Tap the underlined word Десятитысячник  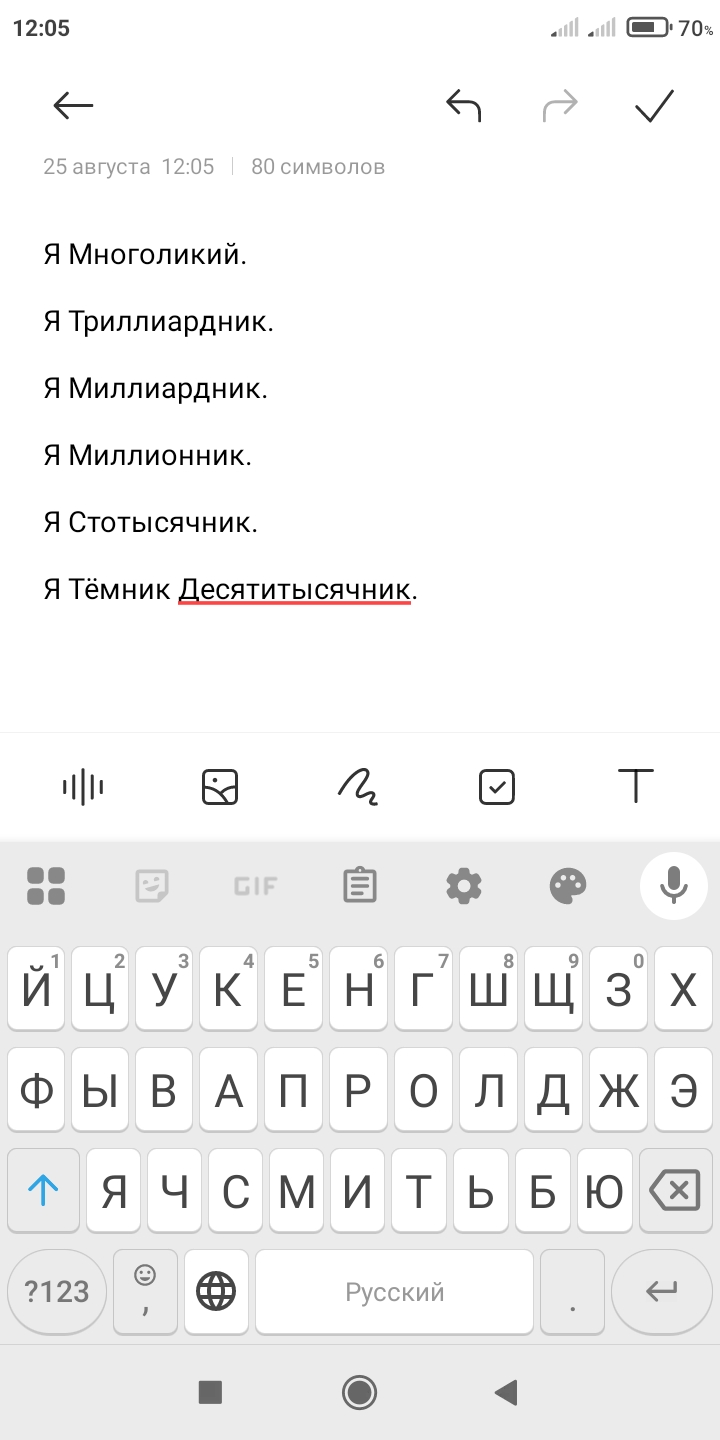(294, 590)
